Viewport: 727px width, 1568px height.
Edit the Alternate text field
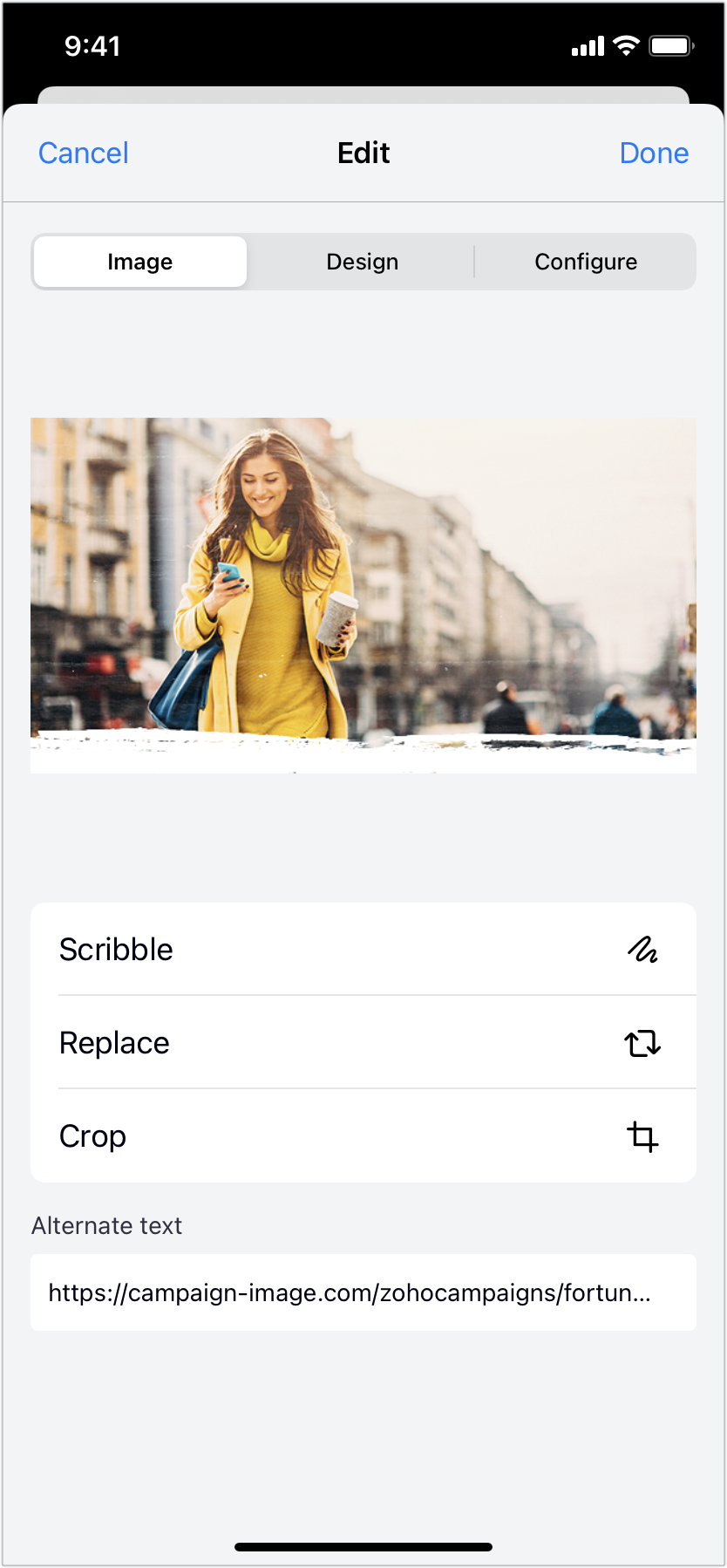[363, 1292]
